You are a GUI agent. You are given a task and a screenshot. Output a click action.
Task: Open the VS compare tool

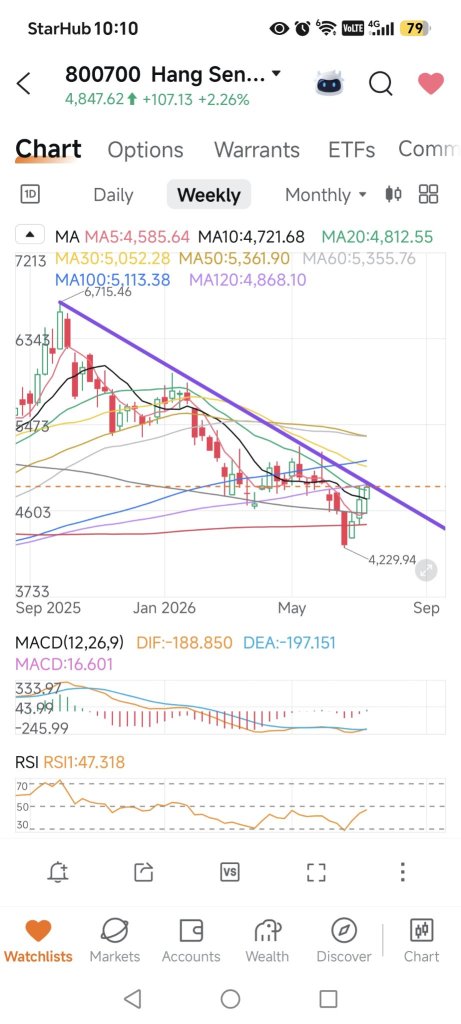tap(229, 872)
